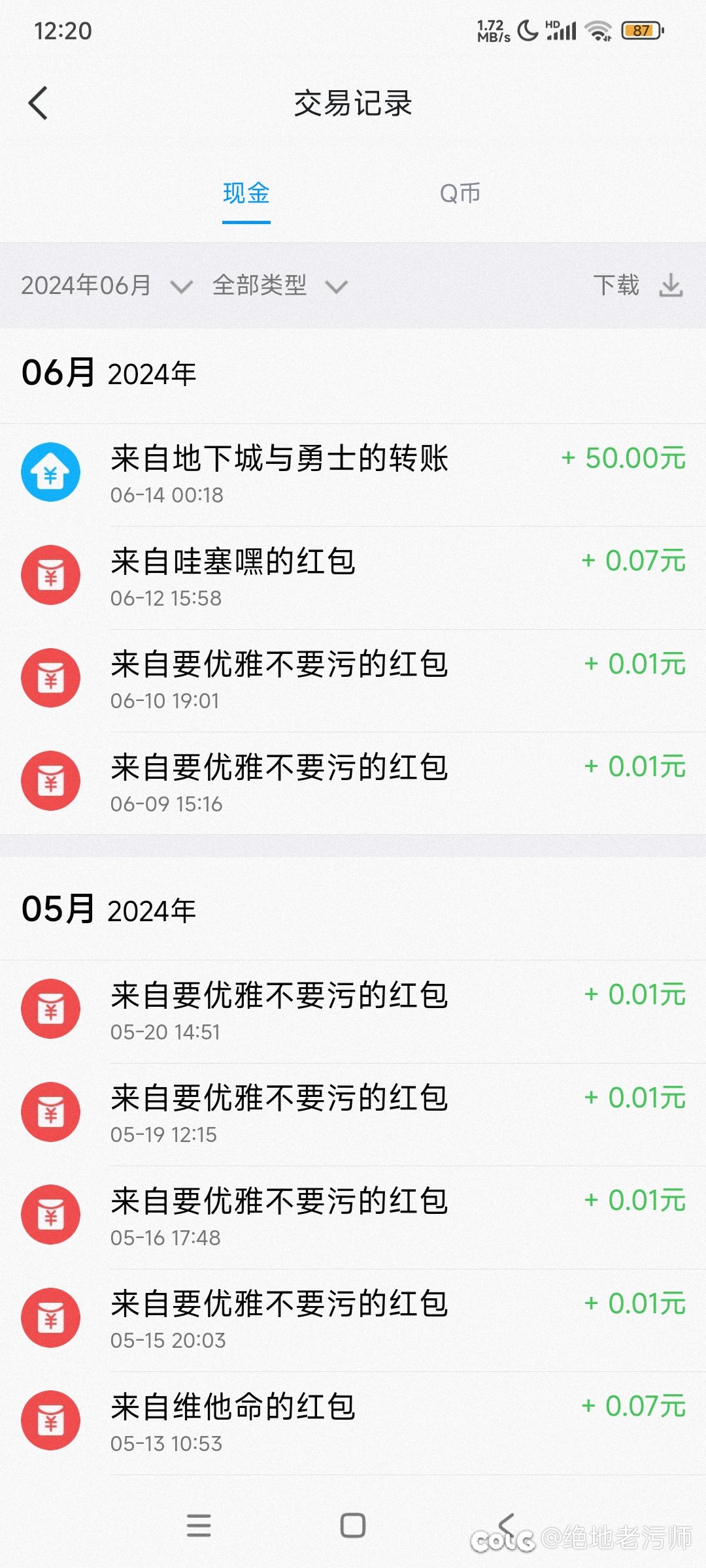706x1568 pixels.
Task: Tap 下载 to download records
Action: click(x=639, y=286)
